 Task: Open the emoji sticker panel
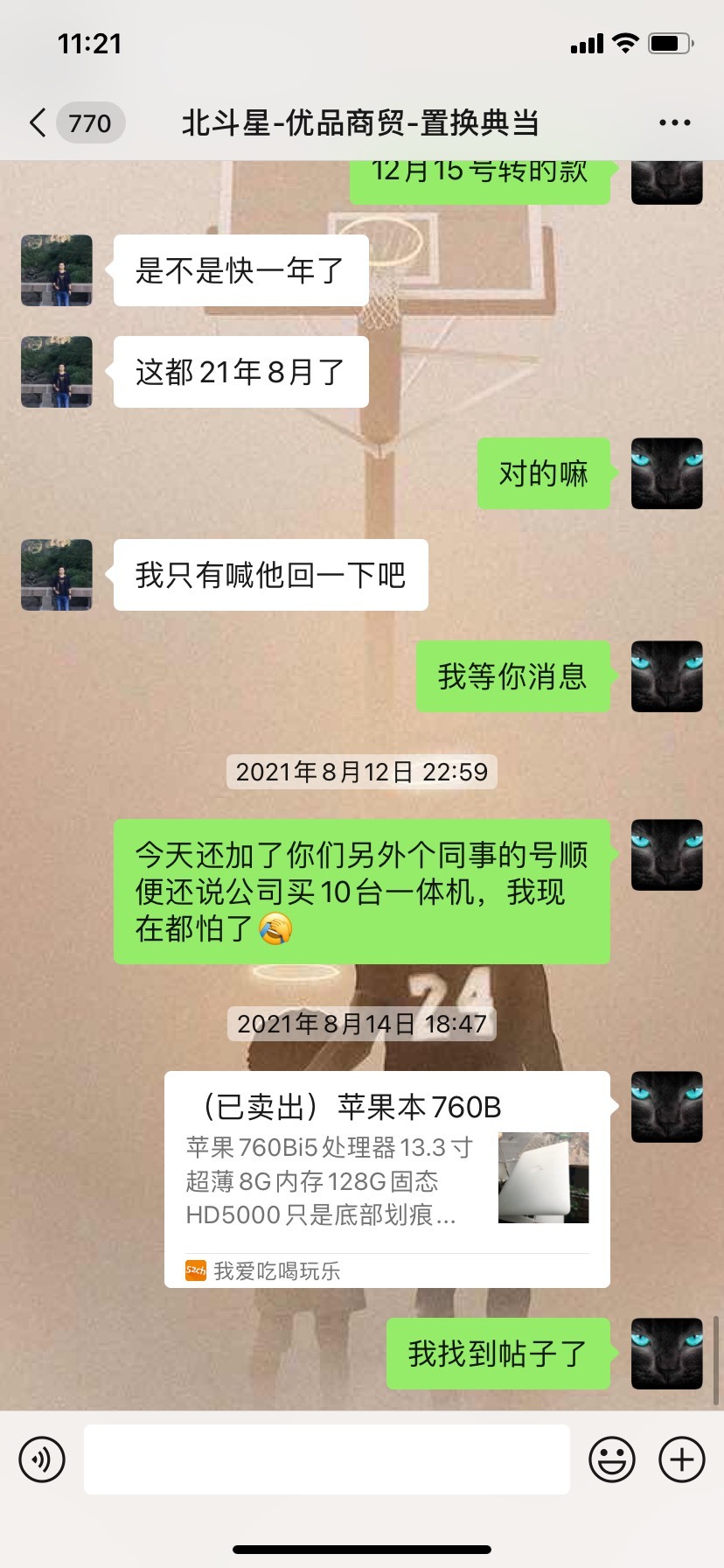612,1459
